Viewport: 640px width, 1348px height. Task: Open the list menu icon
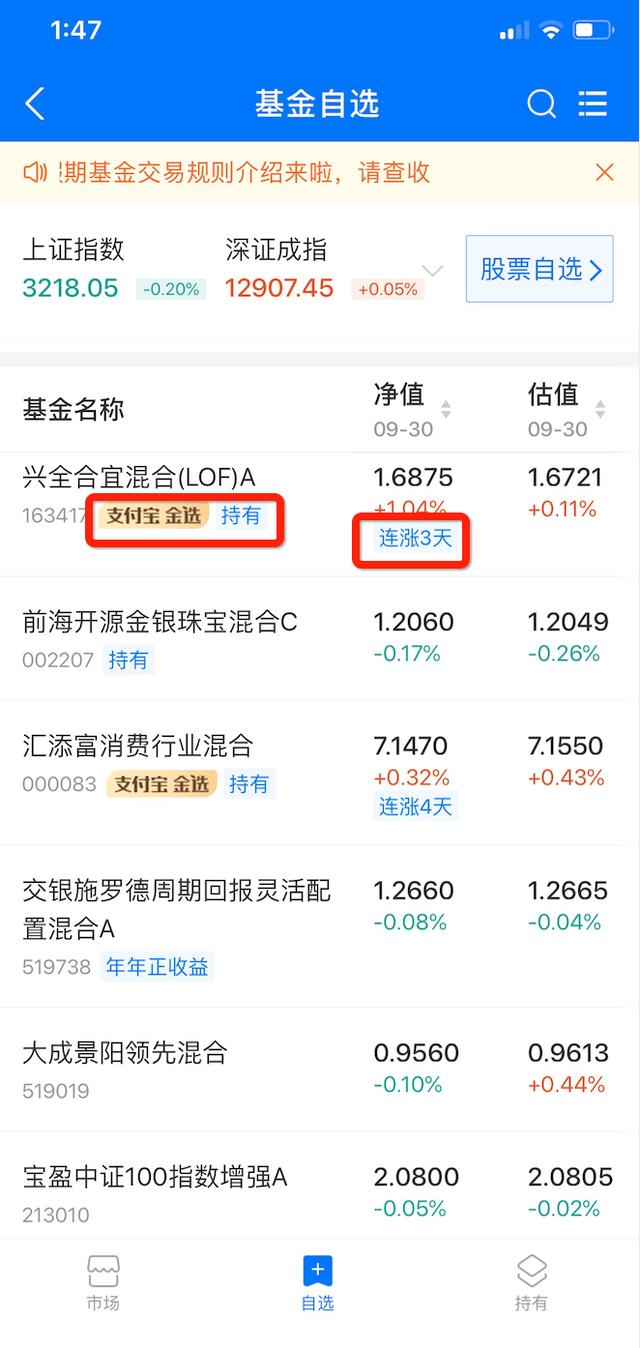tap(593, 104)
